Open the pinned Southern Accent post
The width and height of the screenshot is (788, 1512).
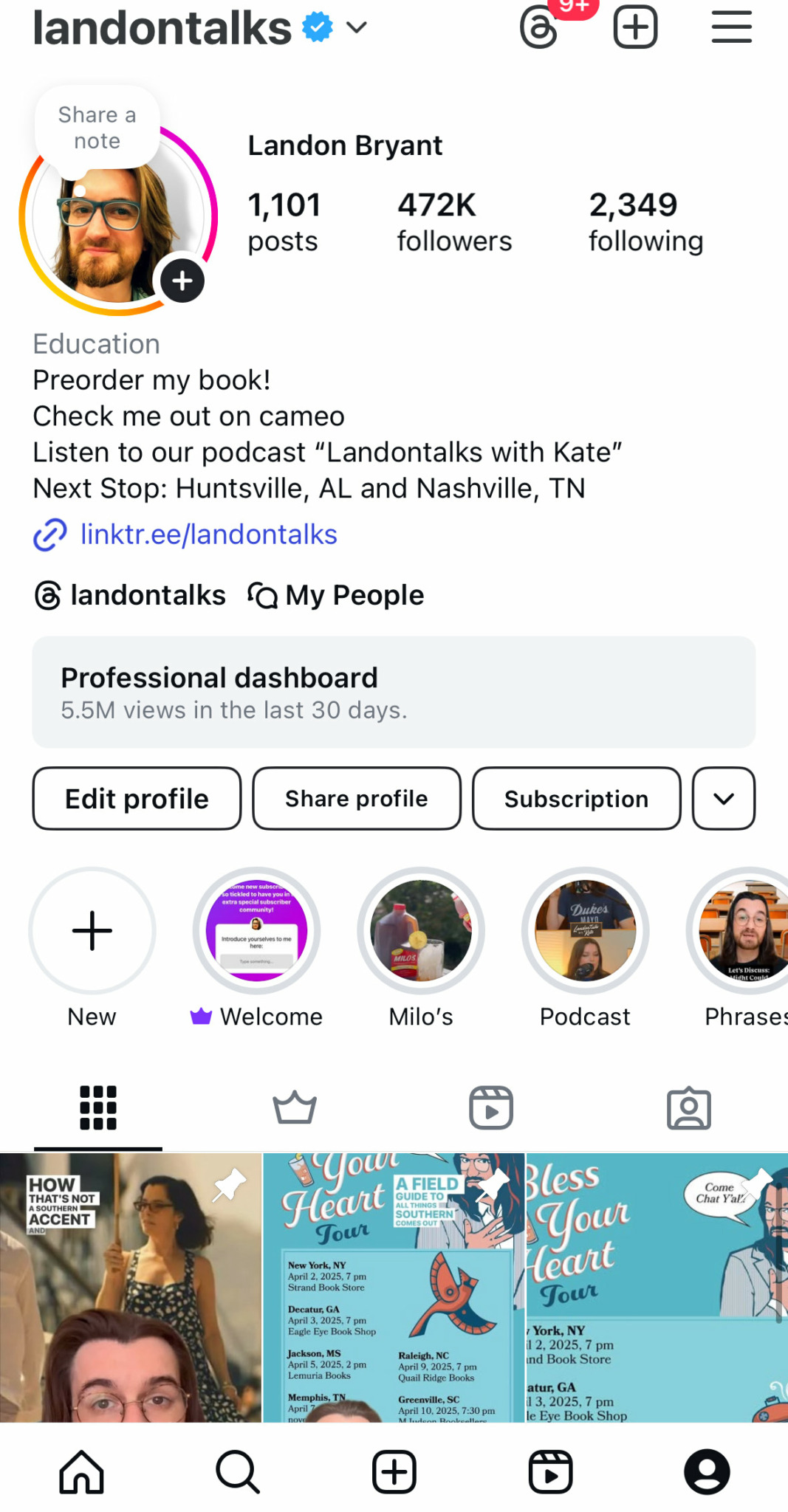131,1288
